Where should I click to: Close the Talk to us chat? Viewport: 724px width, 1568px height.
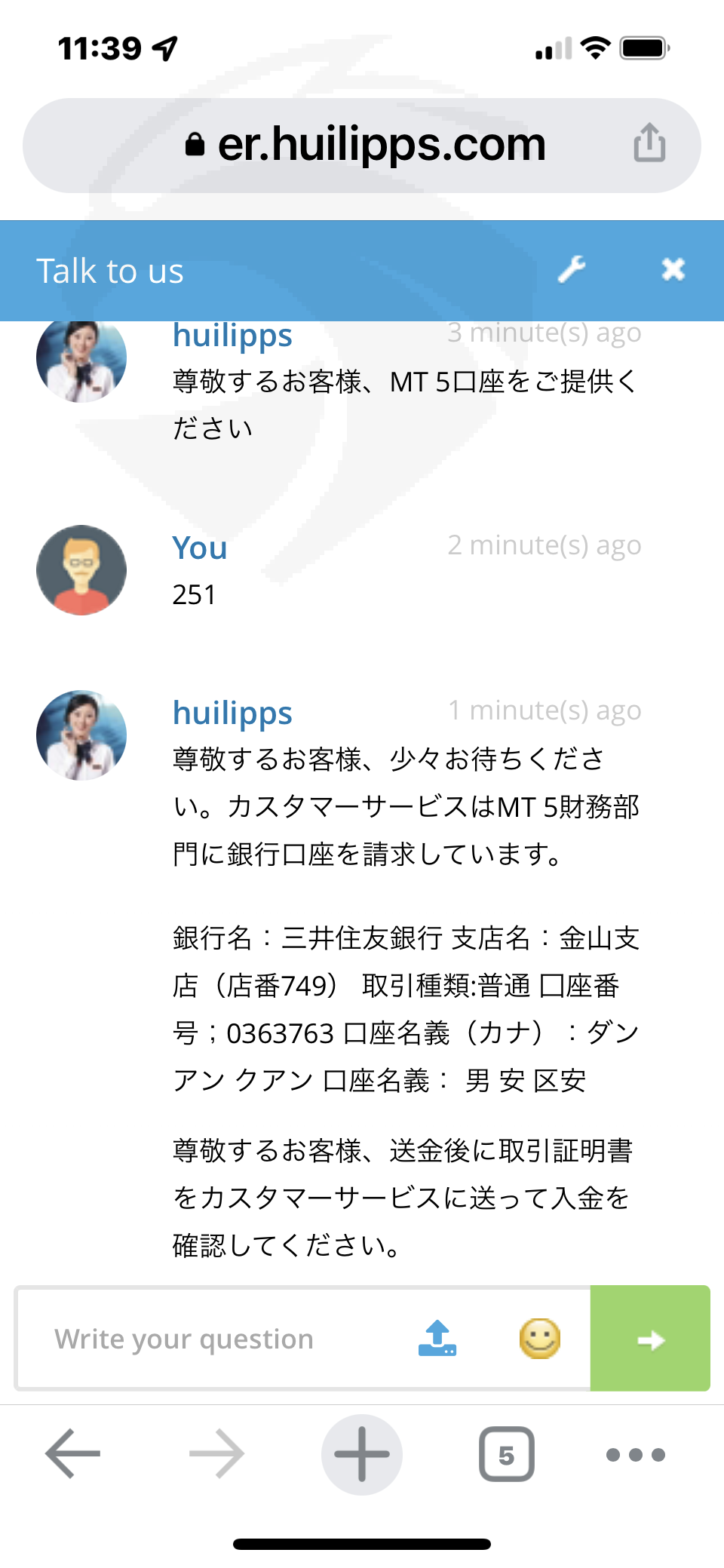pyautogui.click(x=673, y=269)
